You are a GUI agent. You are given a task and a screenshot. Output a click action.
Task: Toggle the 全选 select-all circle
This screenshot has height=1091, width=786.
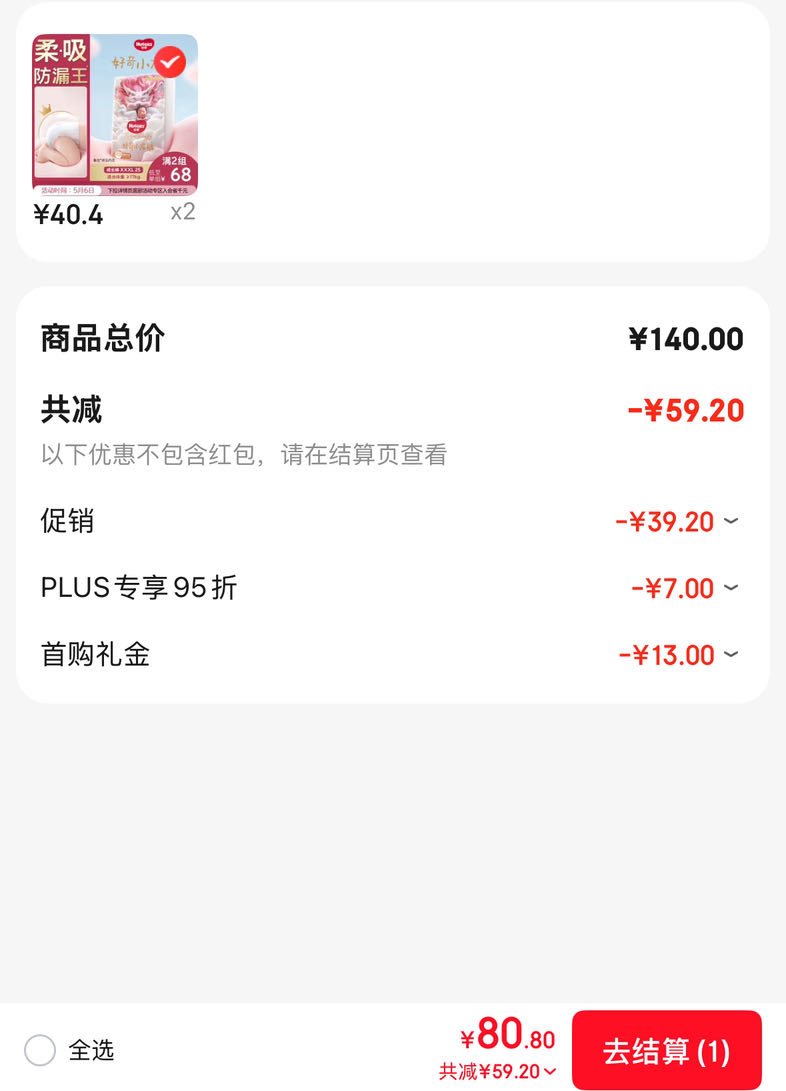(40, 1050)
